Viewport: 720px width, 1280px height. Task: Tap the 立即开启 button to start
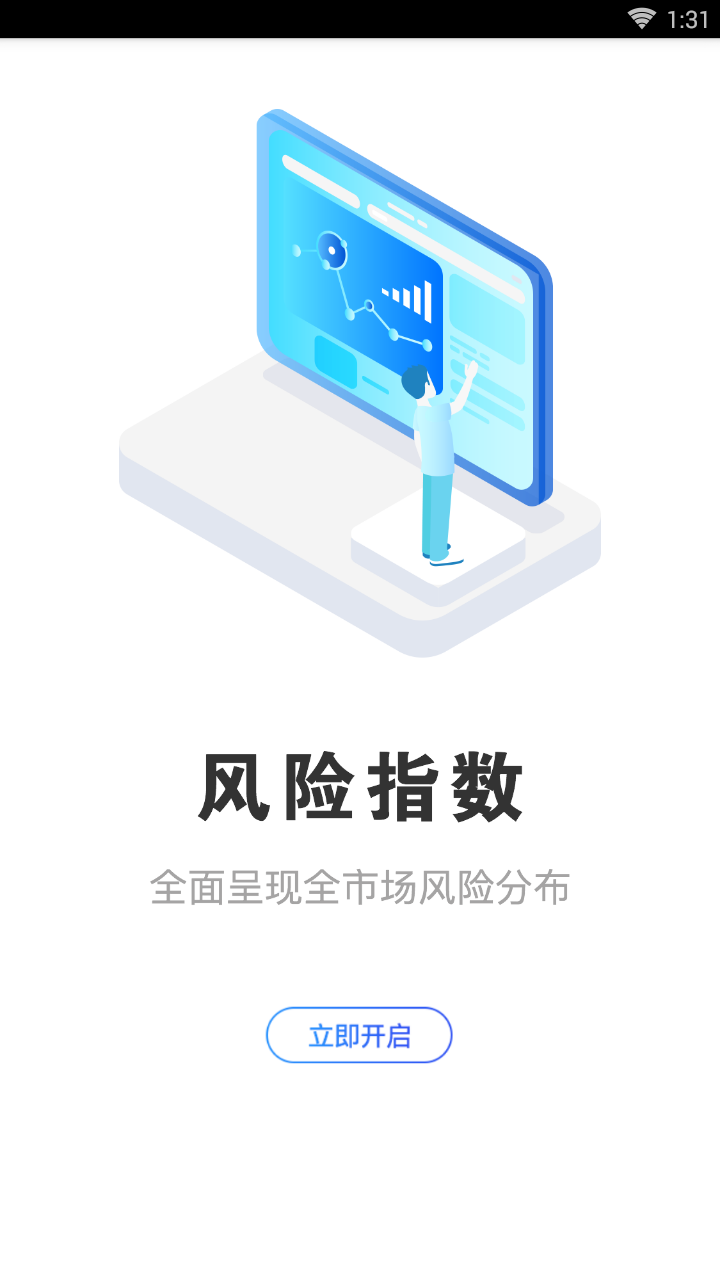click(x=359, y=1035)
